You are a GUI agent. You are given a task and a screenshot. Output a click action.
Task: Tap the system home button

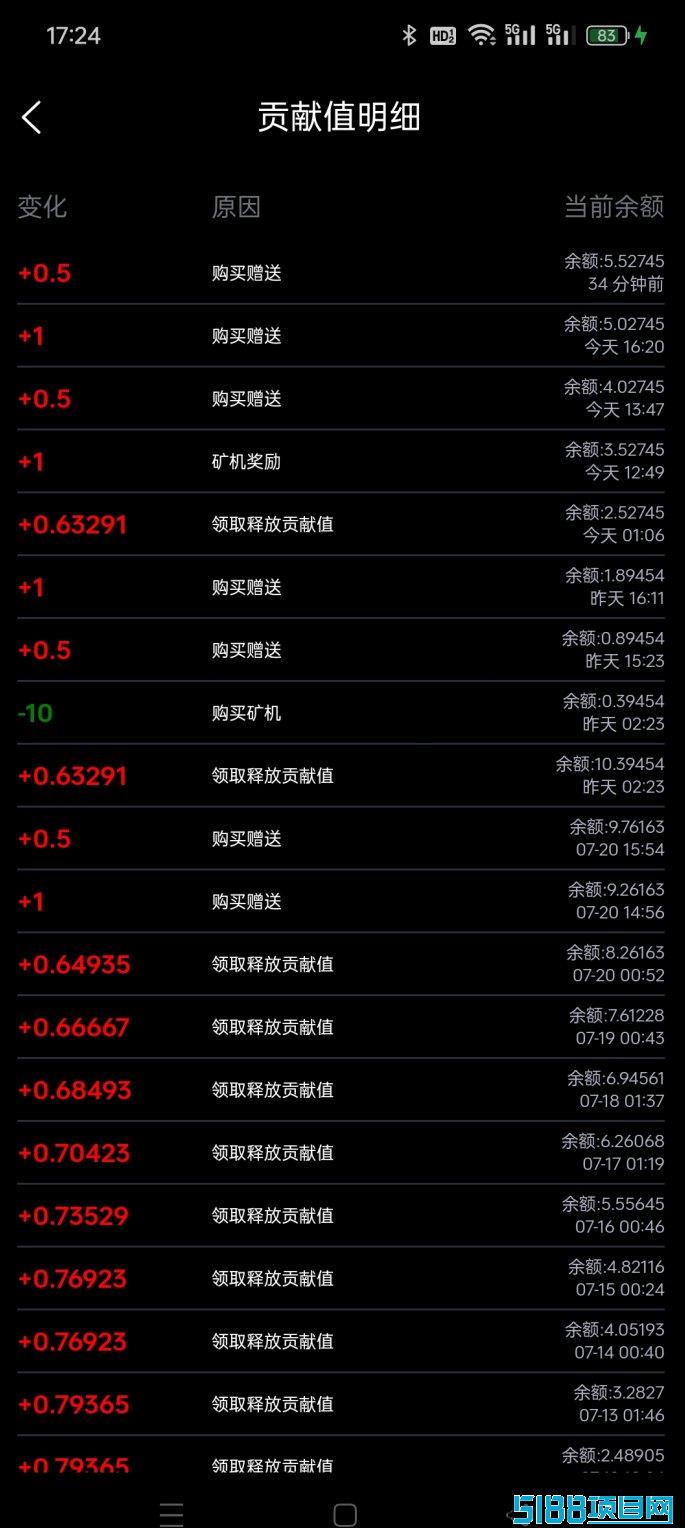pos(345,1514)
